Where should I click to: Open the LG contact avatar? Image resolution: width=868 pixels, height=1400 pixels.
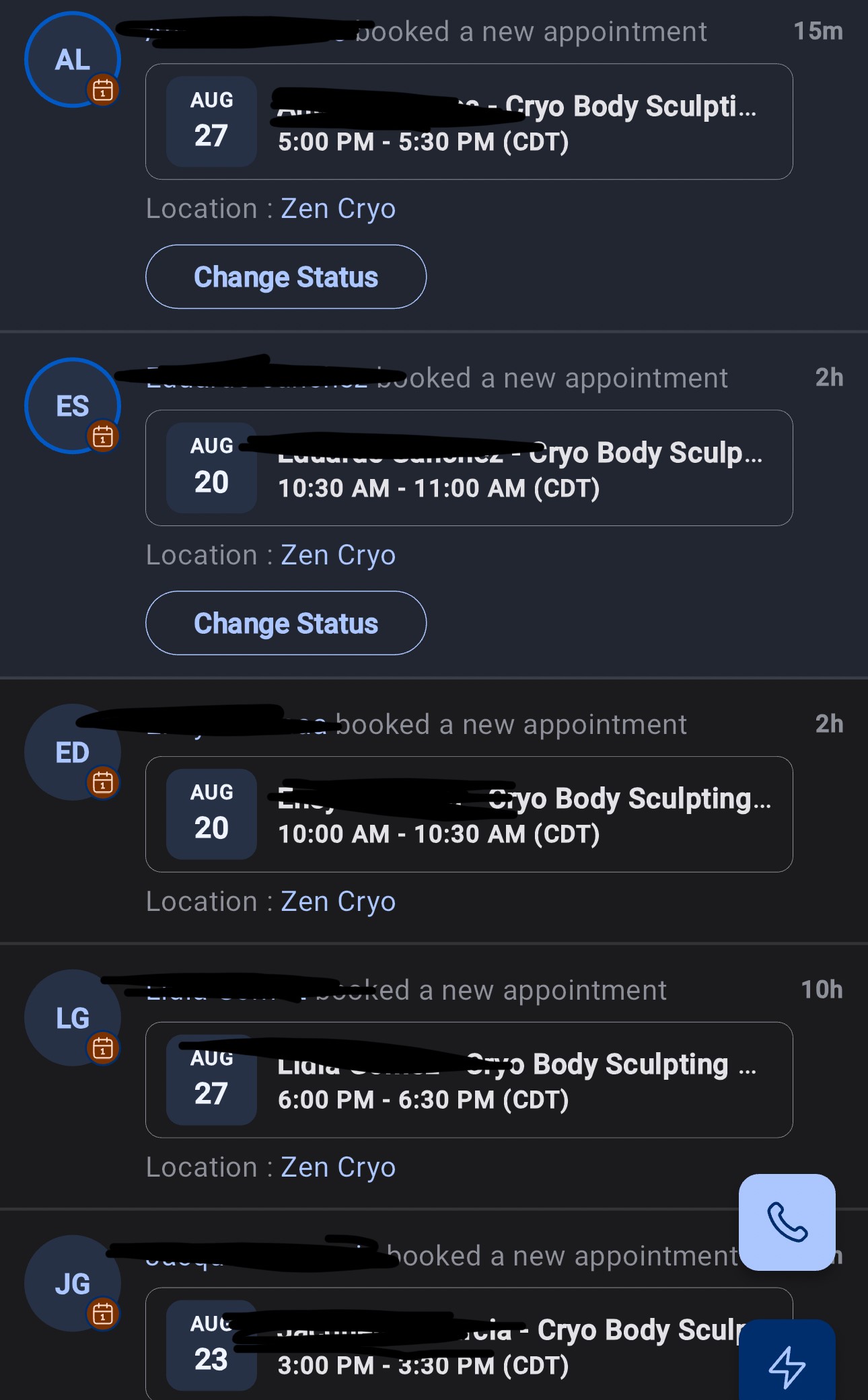pos(72,1018)
